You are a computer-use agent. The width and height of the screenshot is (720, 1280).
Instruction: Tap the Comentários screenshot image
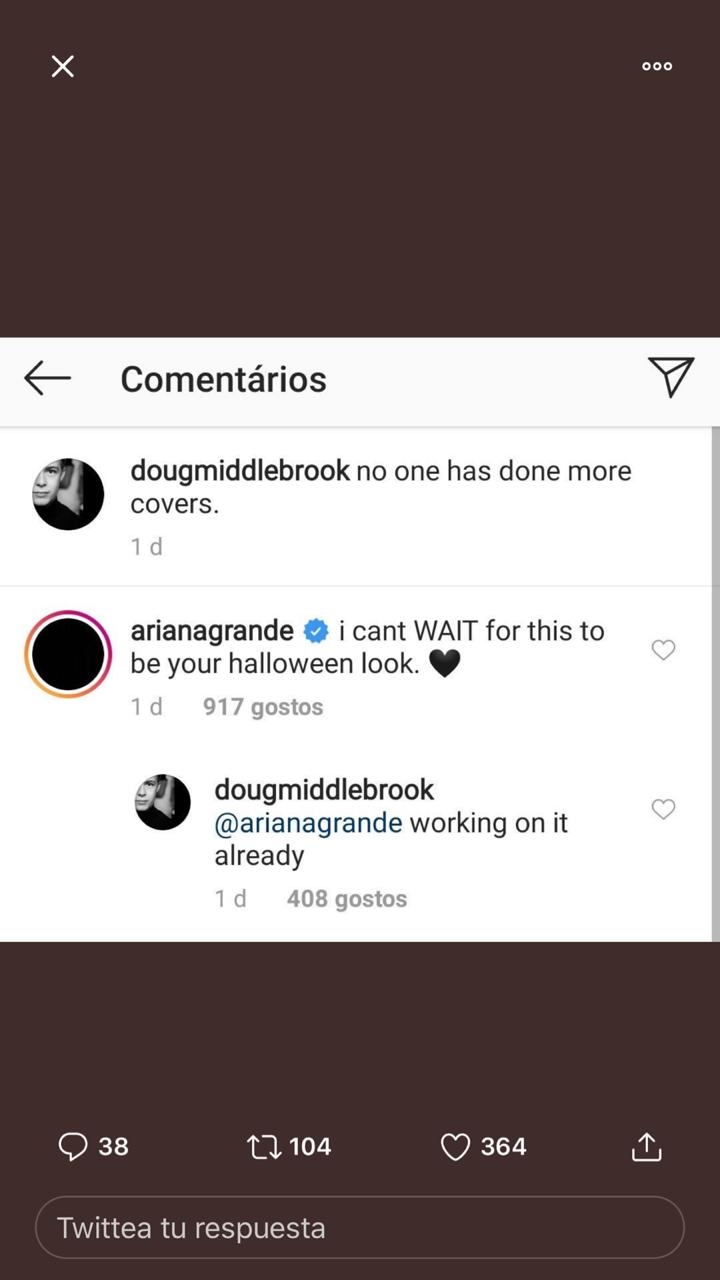(360, 640)
